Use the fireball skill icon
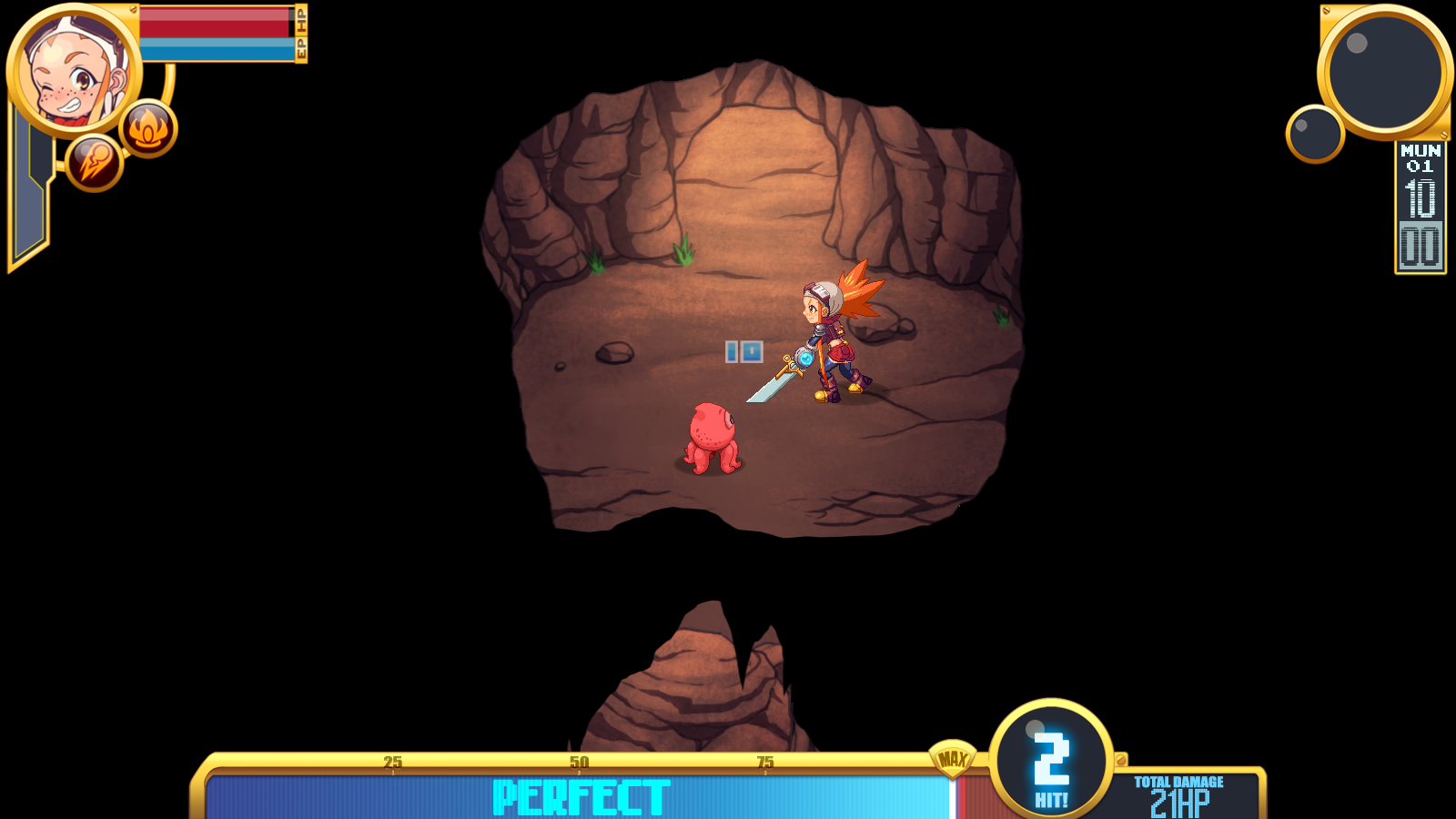Viewport: 1456px width, 819px height. (95, 164)
